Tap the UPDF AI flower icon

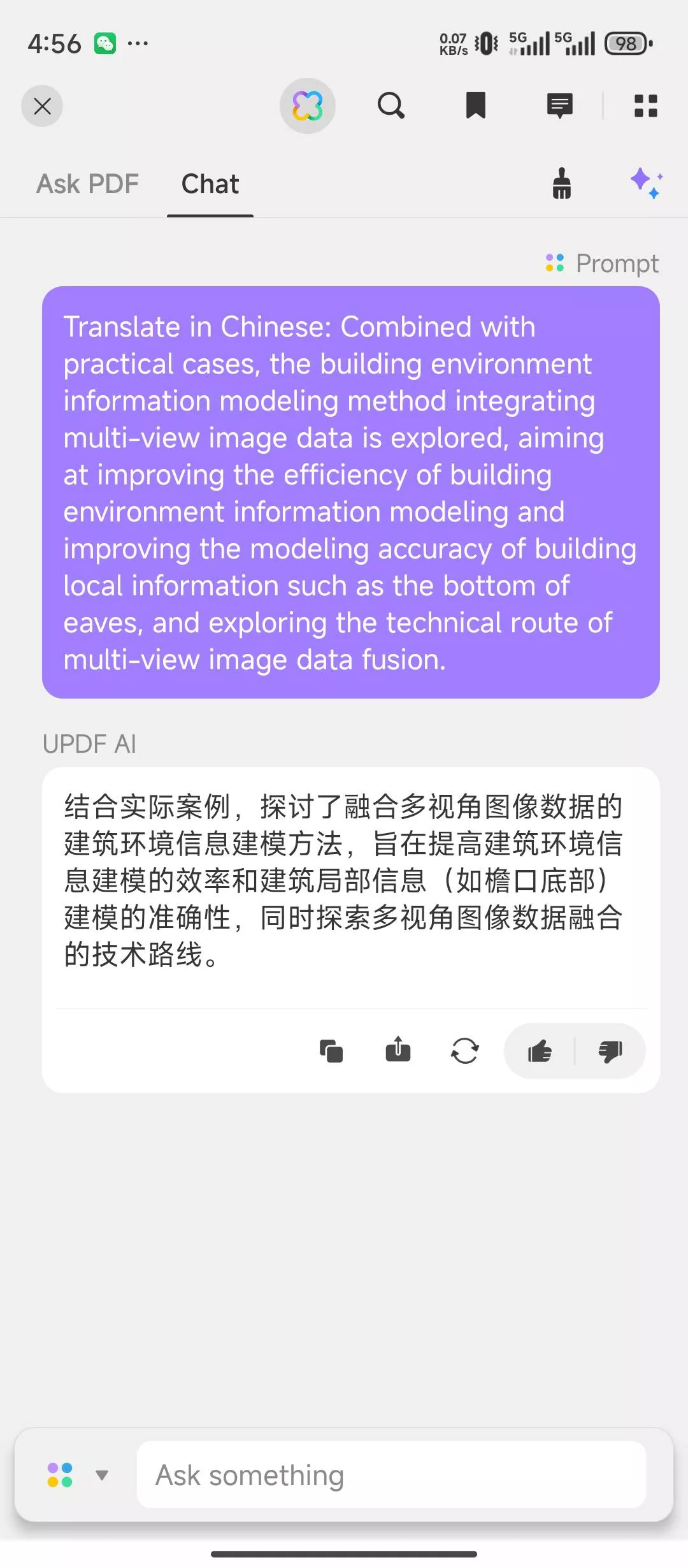click(x=308, y=106)
